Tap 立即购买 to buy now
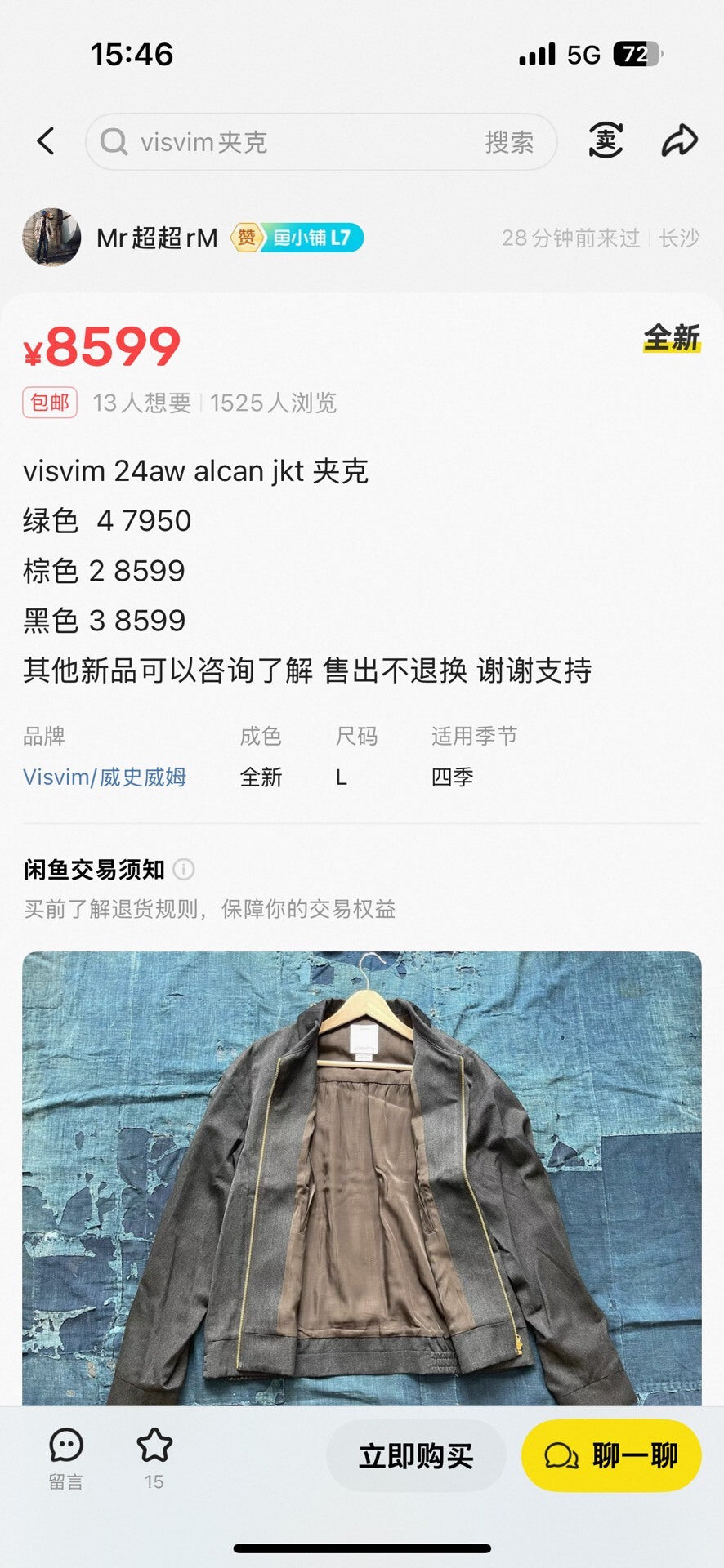Screen dimensions: 724x1568 [x=416, y=1455]
